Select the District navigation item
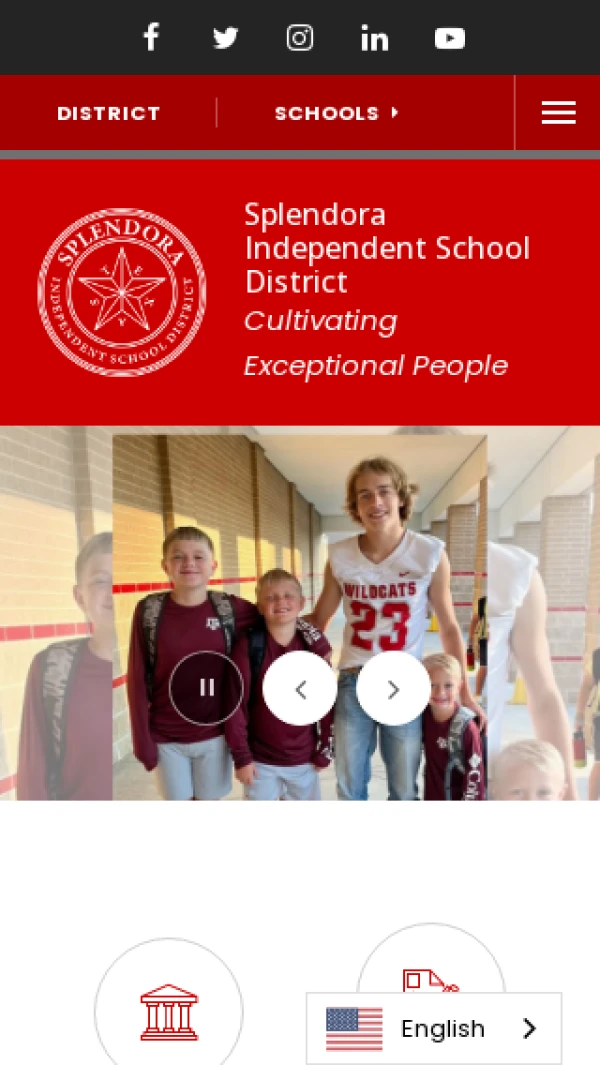 point(108,113)
